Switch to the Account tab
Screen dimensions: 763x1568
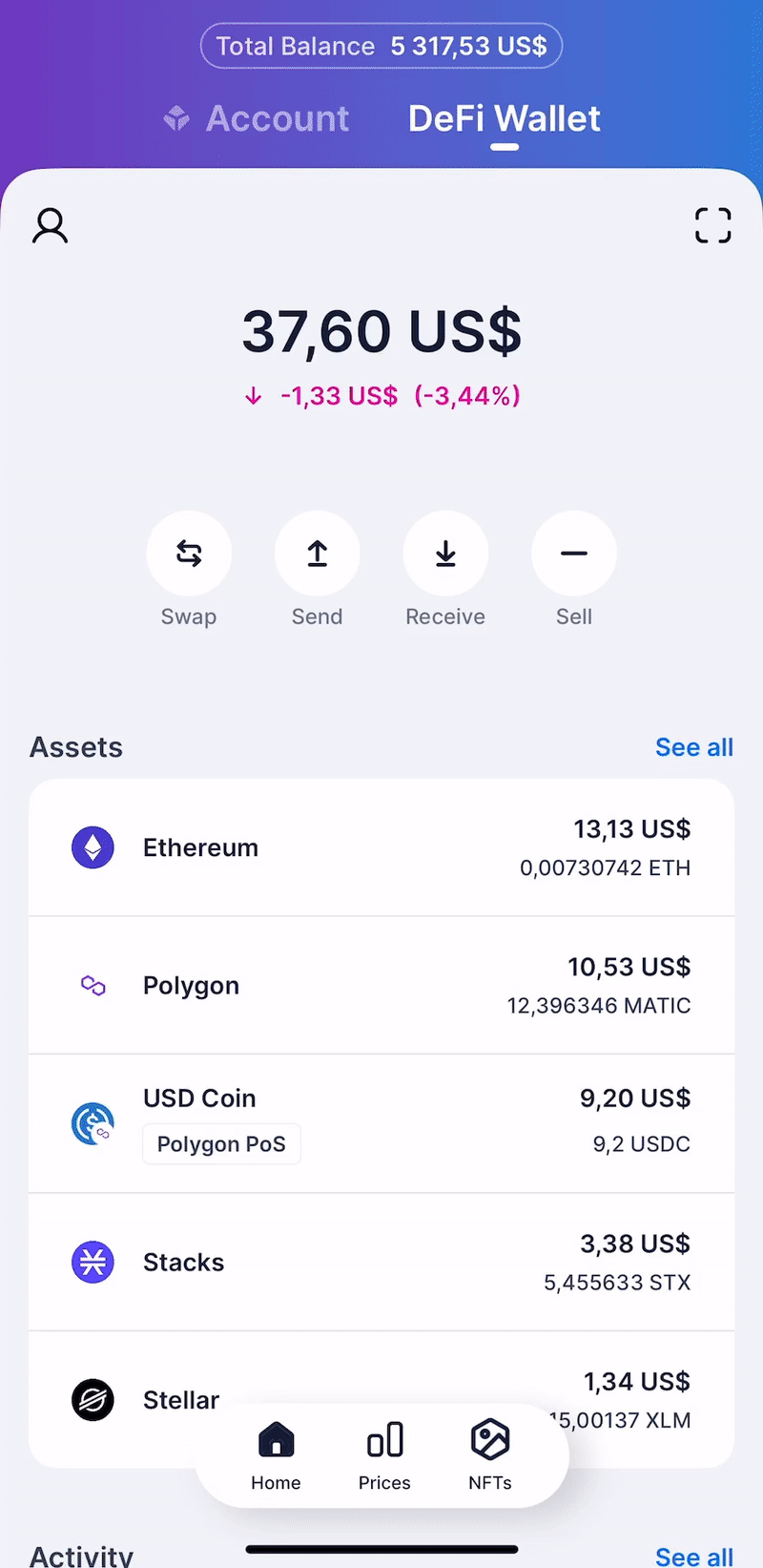[257, 118]
